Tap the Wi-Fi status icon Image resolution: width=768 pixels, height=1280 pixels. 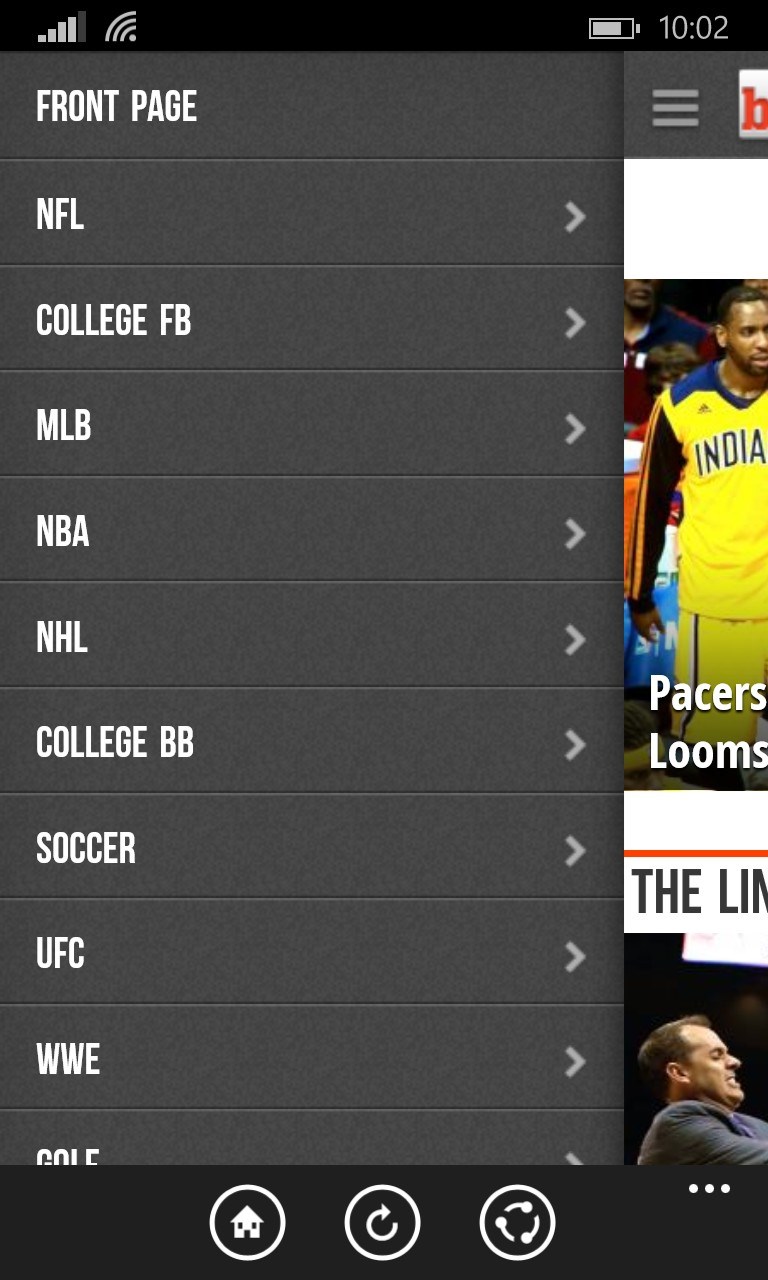tap(118, 26)
